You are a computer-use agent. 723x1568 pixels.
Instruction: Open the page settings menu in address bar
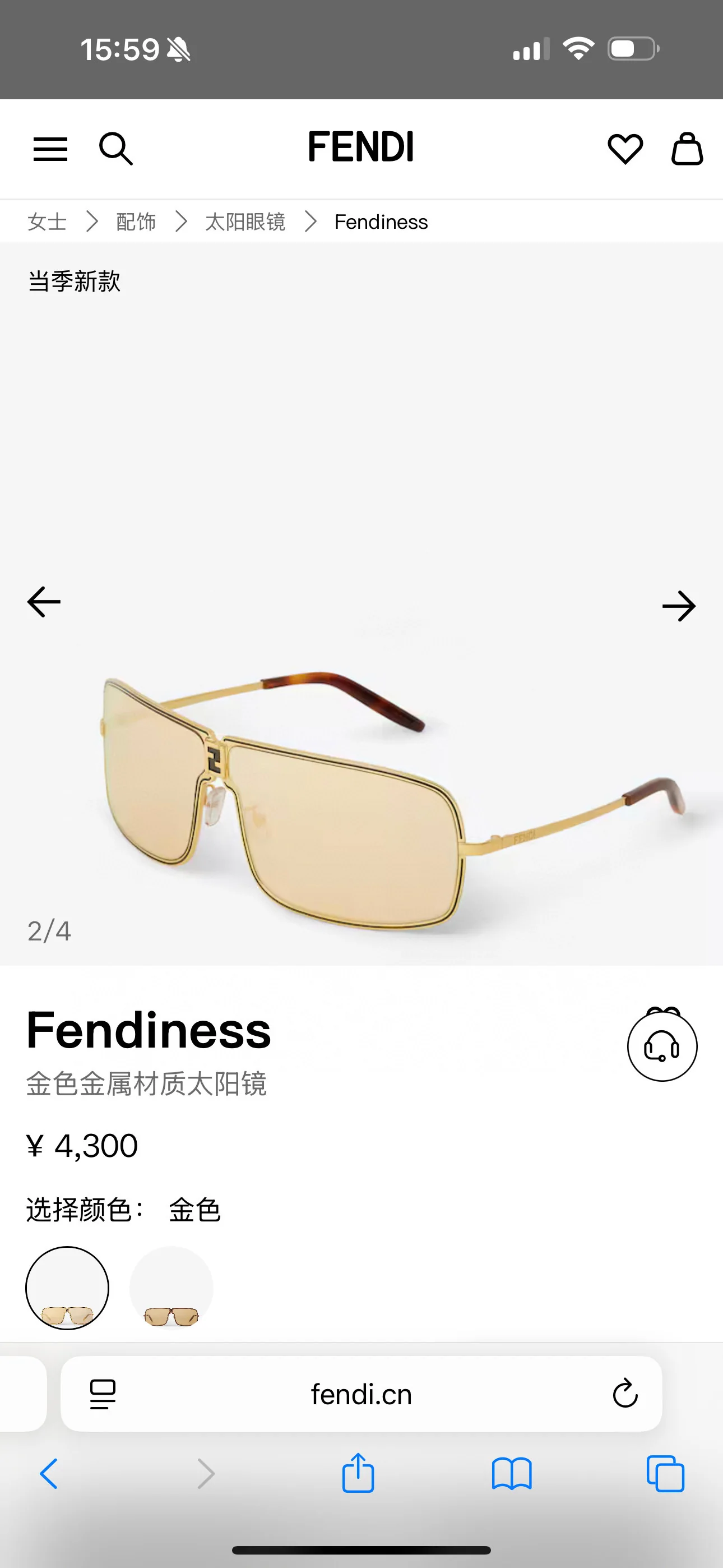click(102, 1394)
